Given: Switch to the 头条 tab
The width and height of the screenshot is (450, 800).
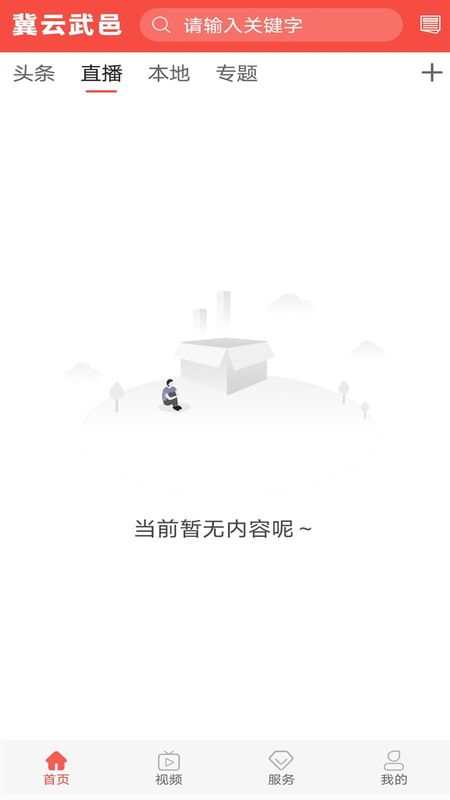Looking at the screenshot, I should click(34, 74).
